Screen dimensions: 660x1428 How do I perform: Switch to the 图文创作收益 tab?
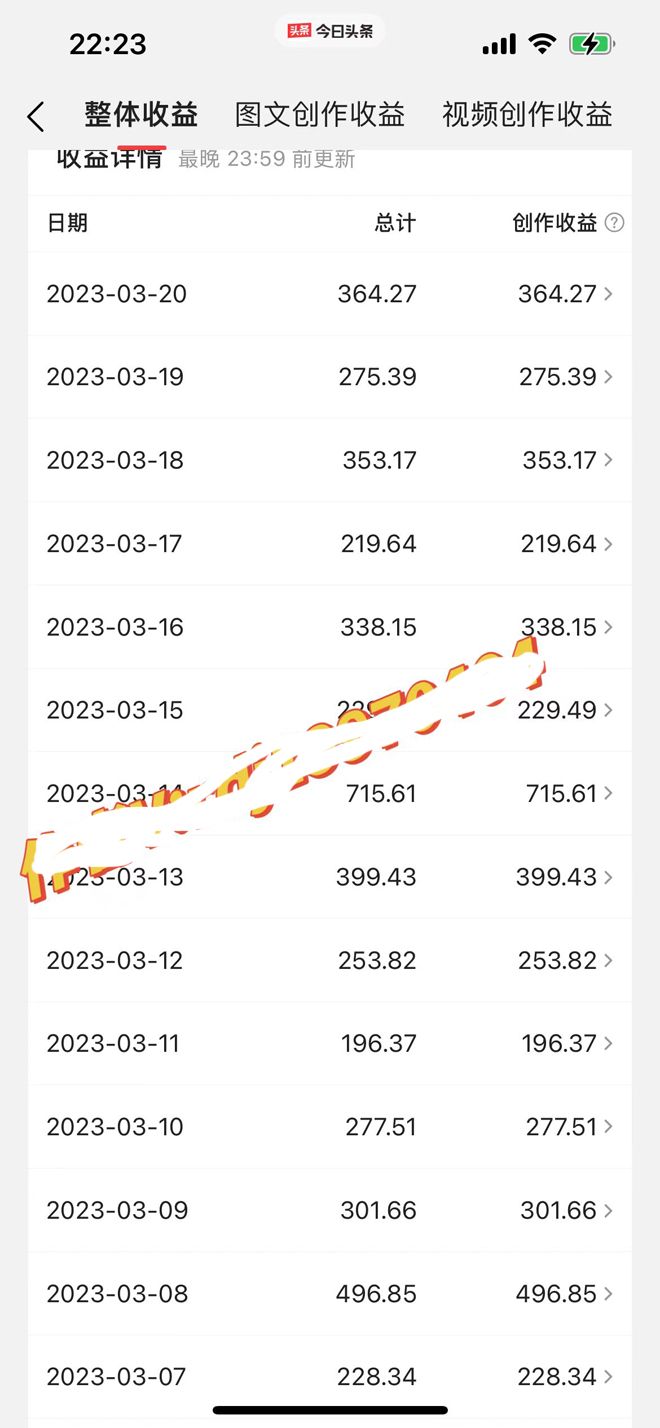pyautogui.click(x=320, y=115)
